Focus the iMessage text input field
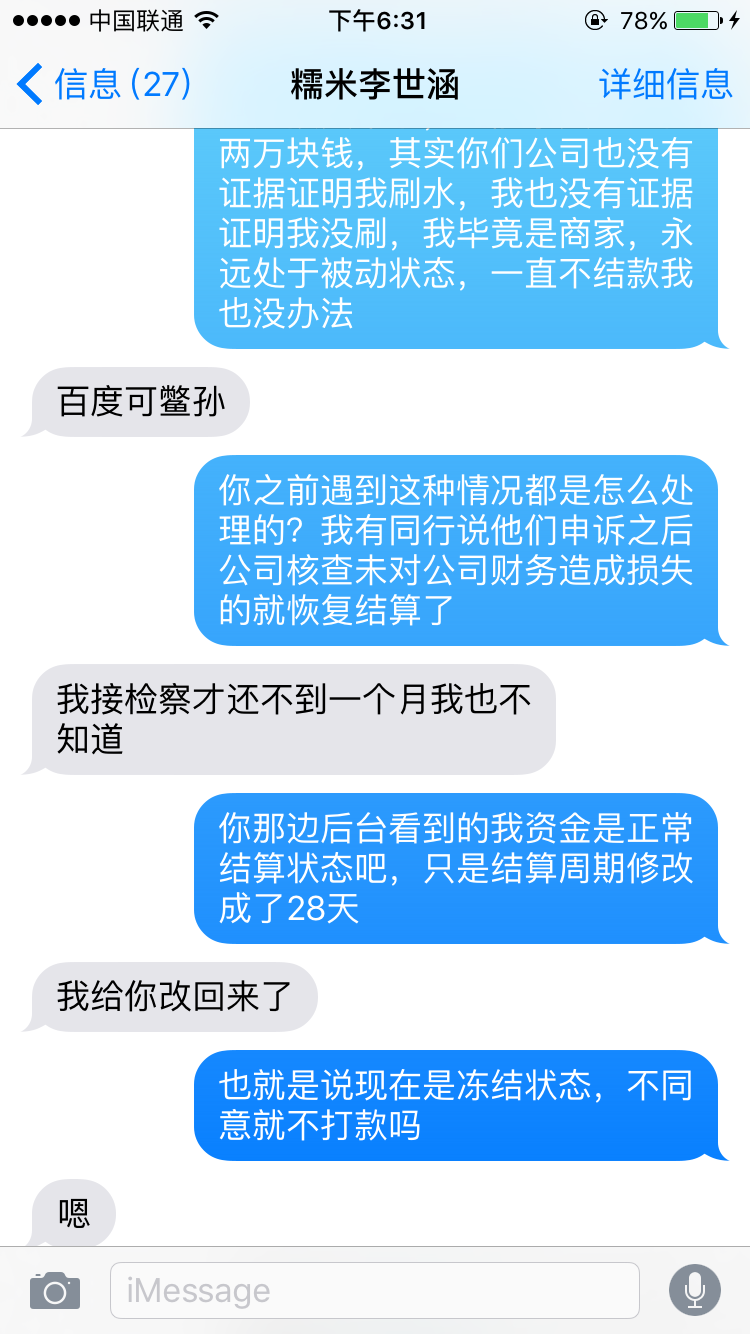The width and height of the screenshot is (750, 1334). [x=375, y=1290]
